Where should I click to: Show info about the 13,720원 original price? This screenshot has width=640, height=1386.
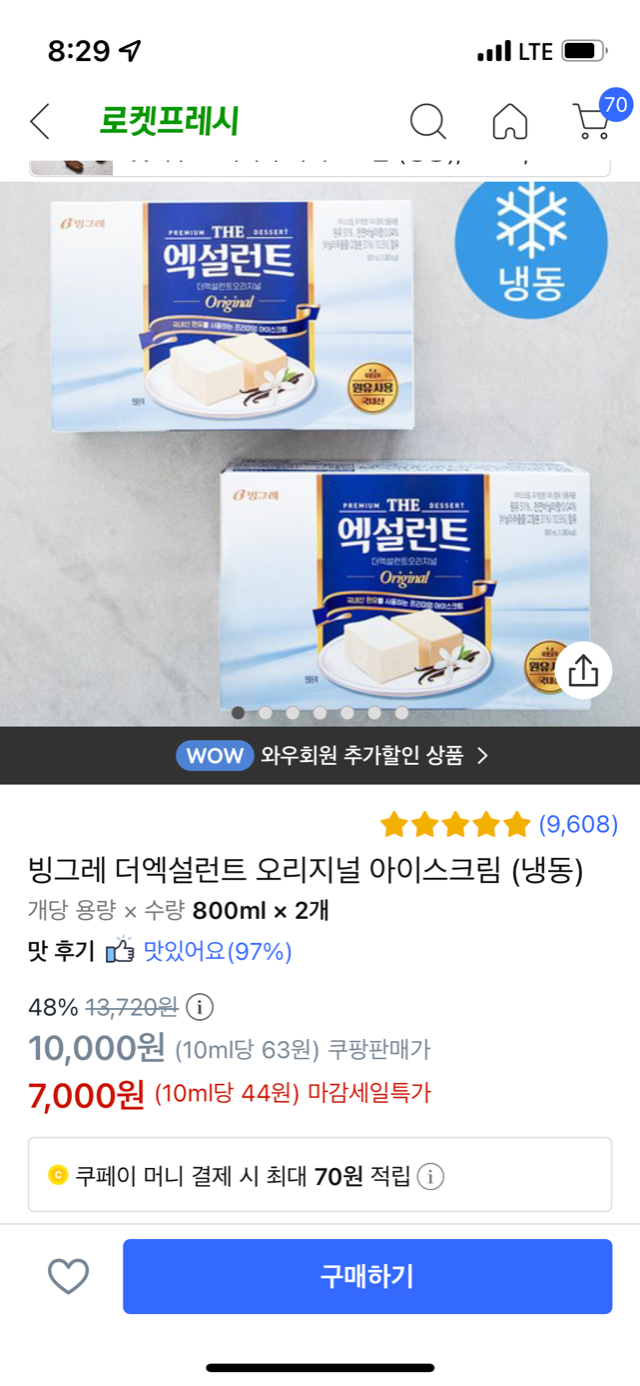[x=200, y=1006]
